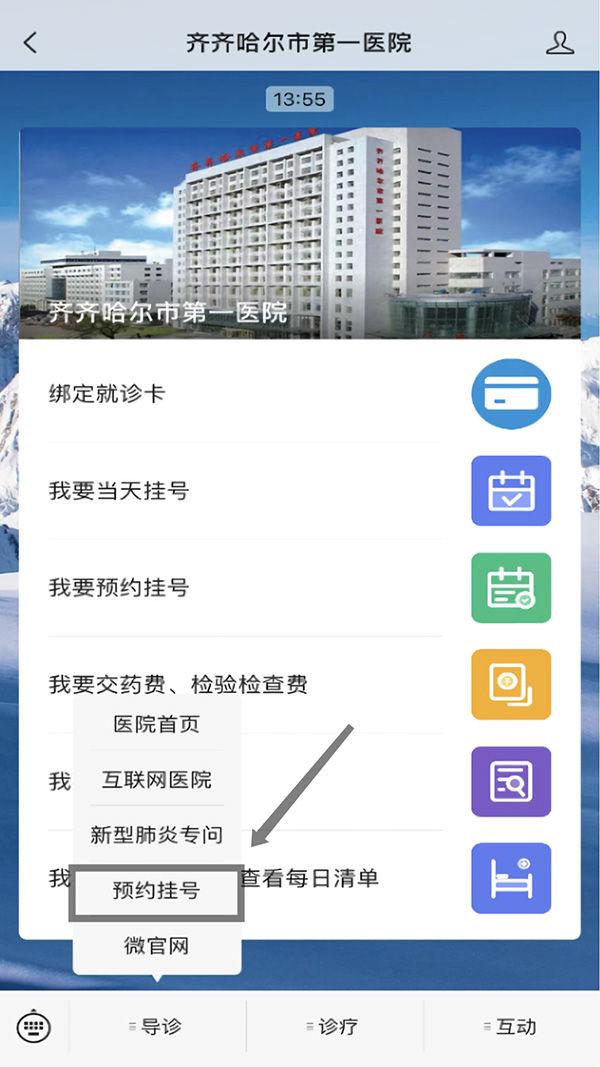Open 微官网 from popup menu
600x1067 pixels.
(x=156, y=946)
